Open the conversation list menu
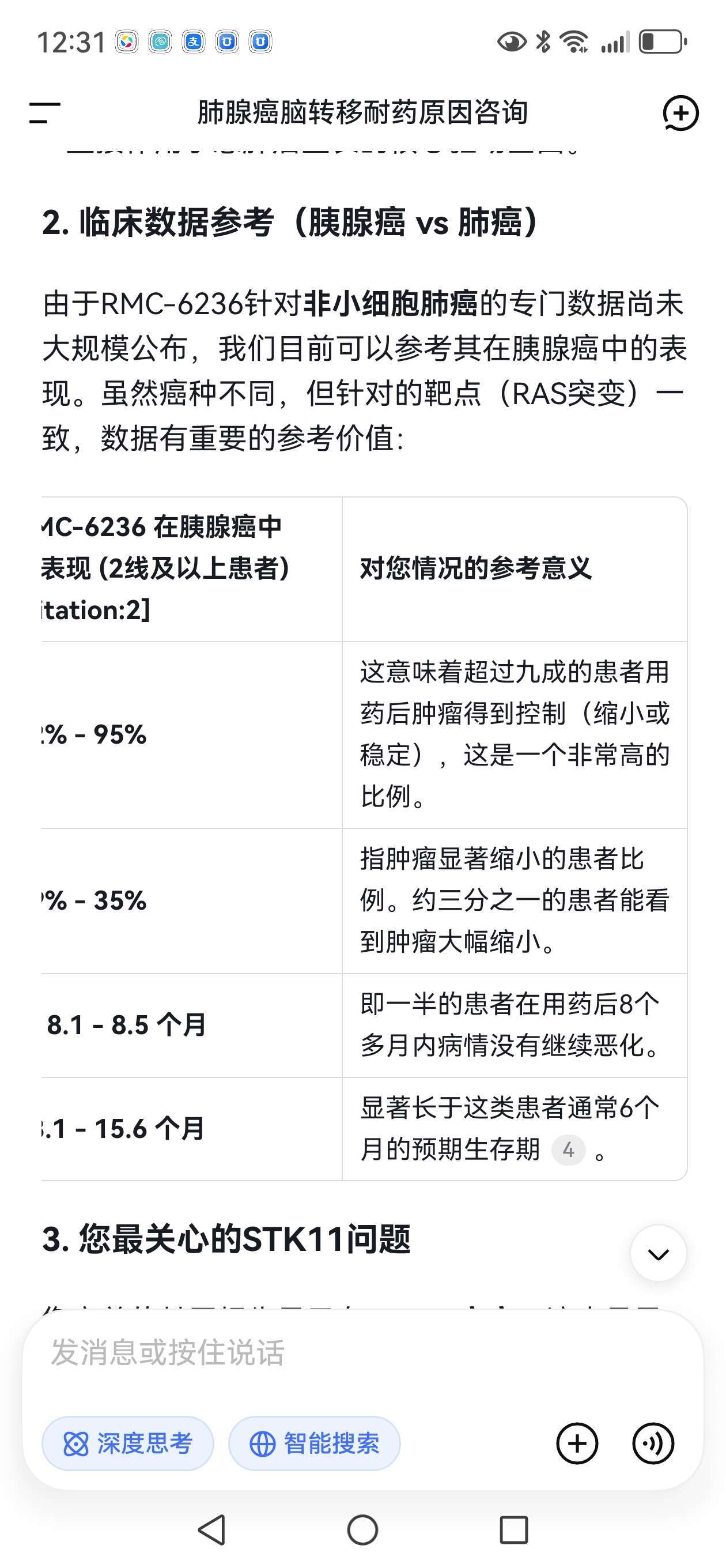The width and height of the screenshot is (726, 1568). pos(44,112)
